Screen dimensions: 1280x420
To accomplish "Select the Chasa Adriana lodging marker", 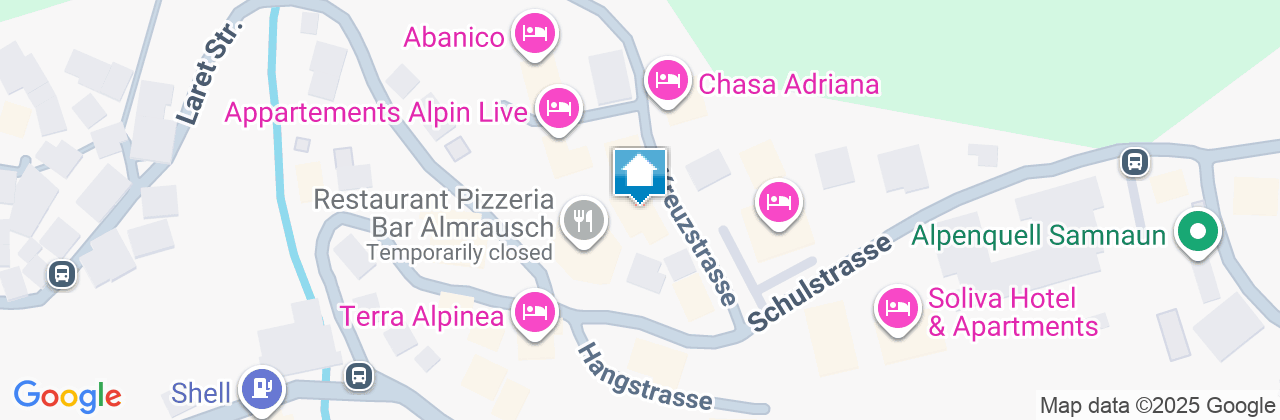I will [667, 80].
